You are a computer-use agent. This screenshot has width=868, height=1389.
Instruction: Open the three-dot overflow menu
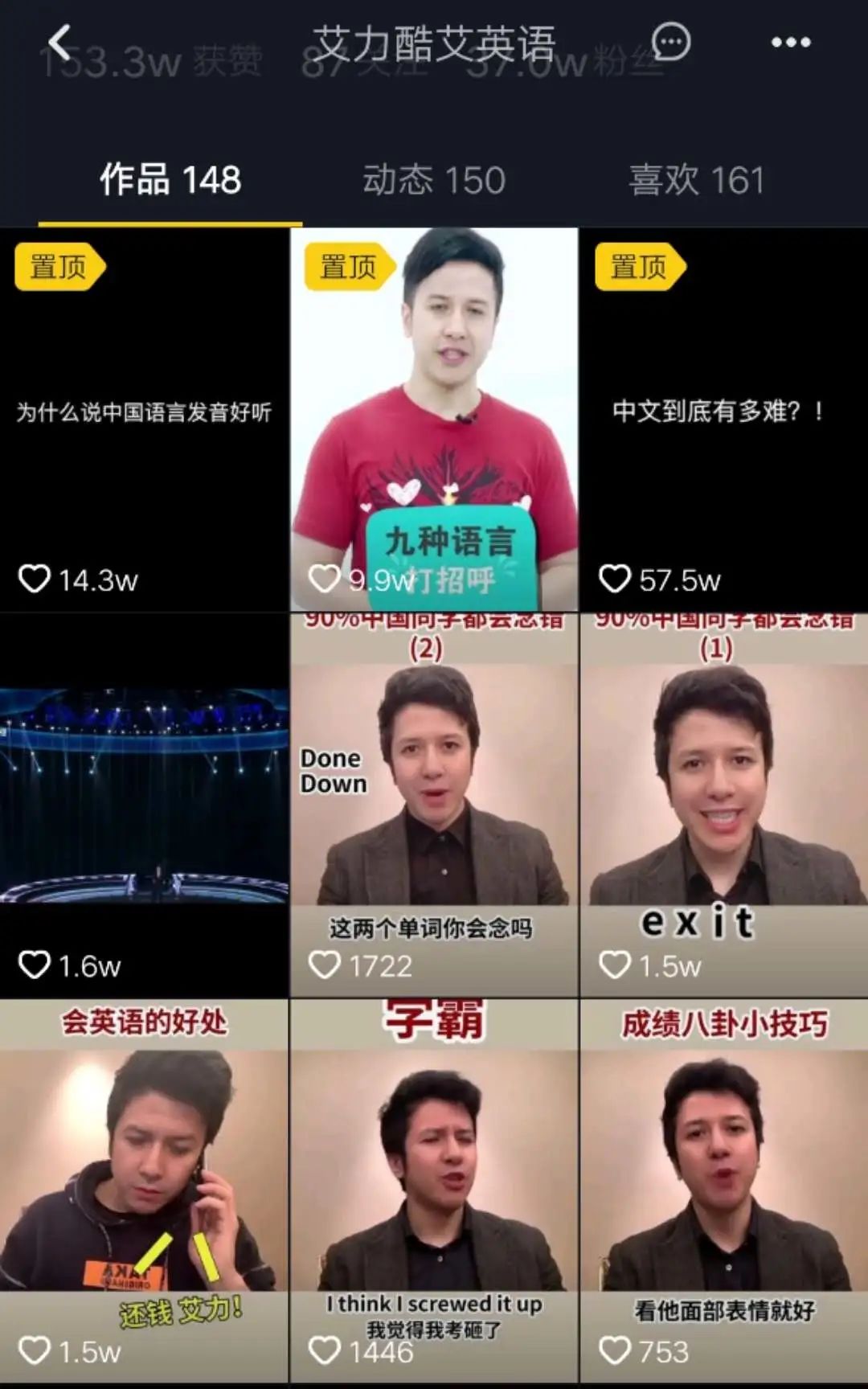791,42
